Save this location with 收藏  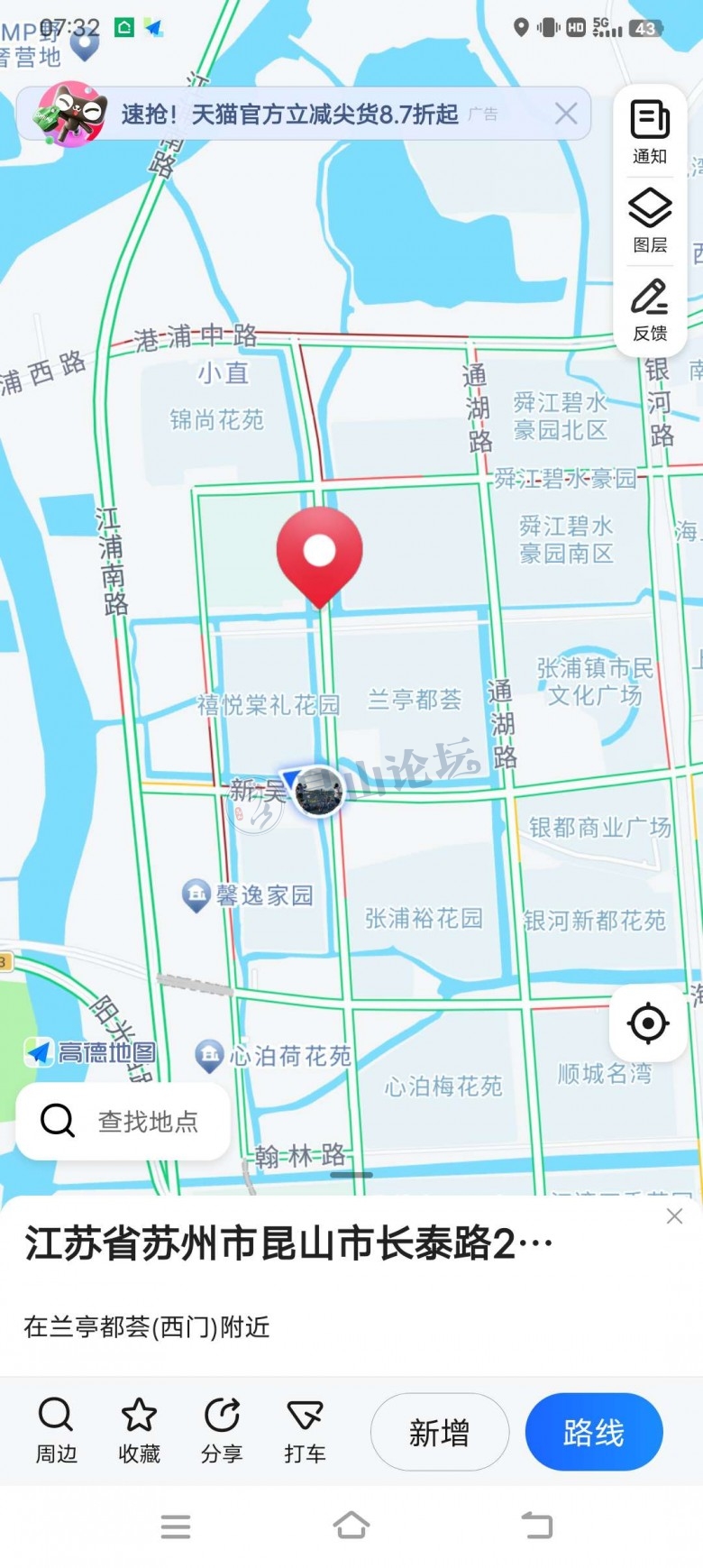(139, 1431)
